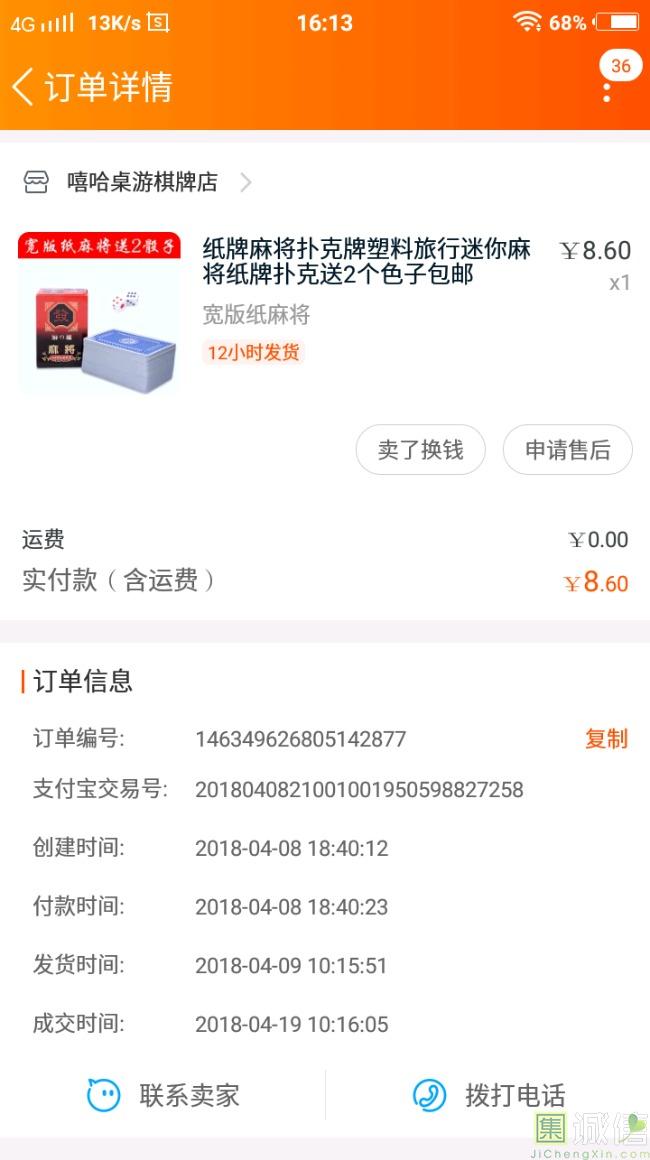Copy the order number with 复制
This screenshot has height=1160, width=650.
coord(606,739)
